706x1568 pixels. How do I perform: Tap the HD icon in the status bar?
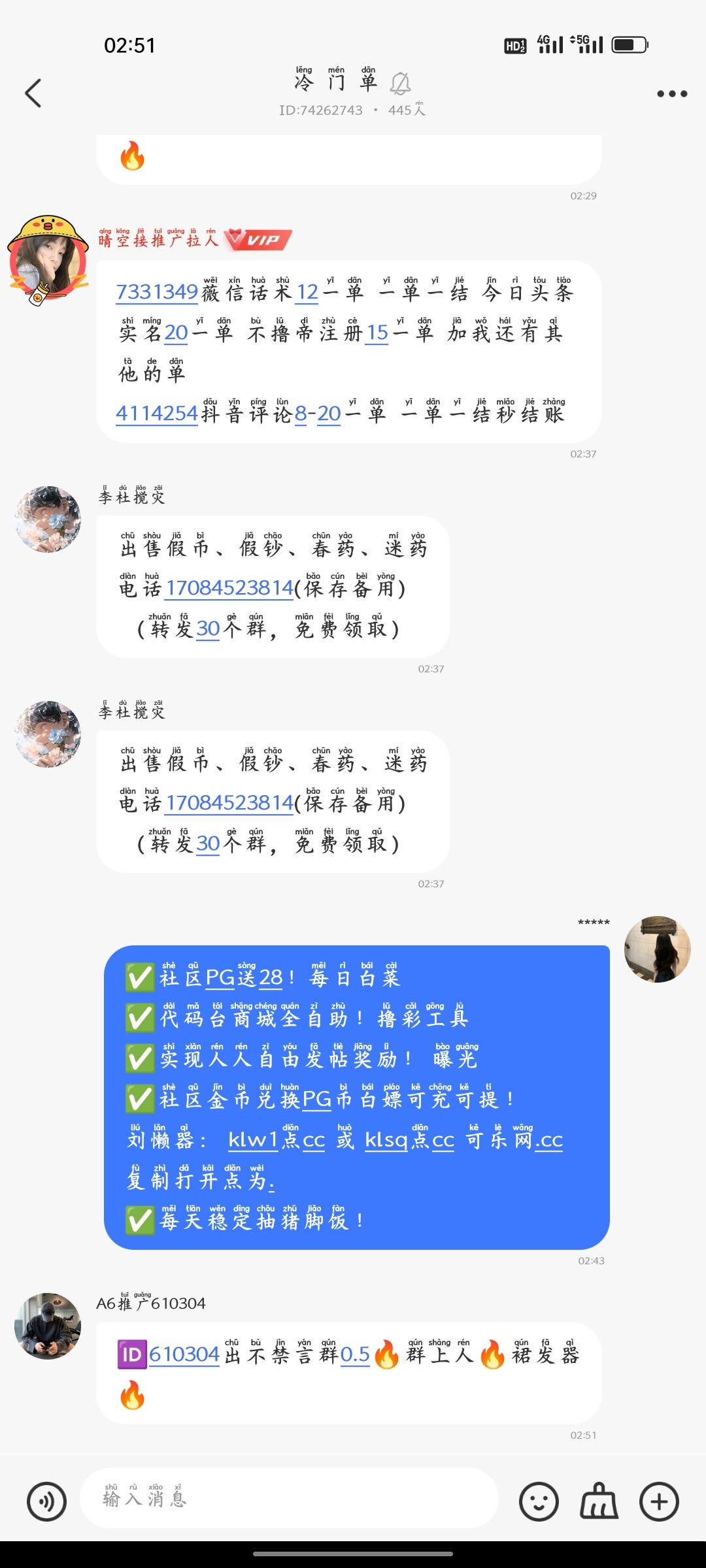click(x=515, y=46)
